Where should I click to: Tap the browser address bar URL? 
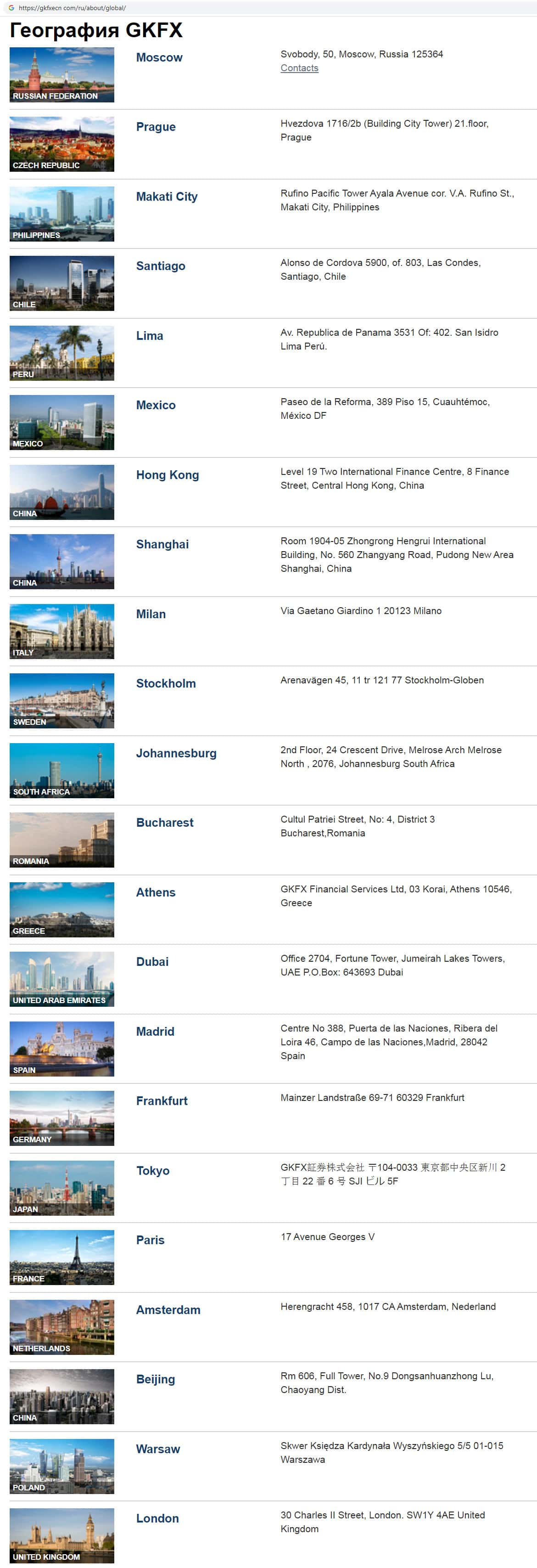(73, 8)
